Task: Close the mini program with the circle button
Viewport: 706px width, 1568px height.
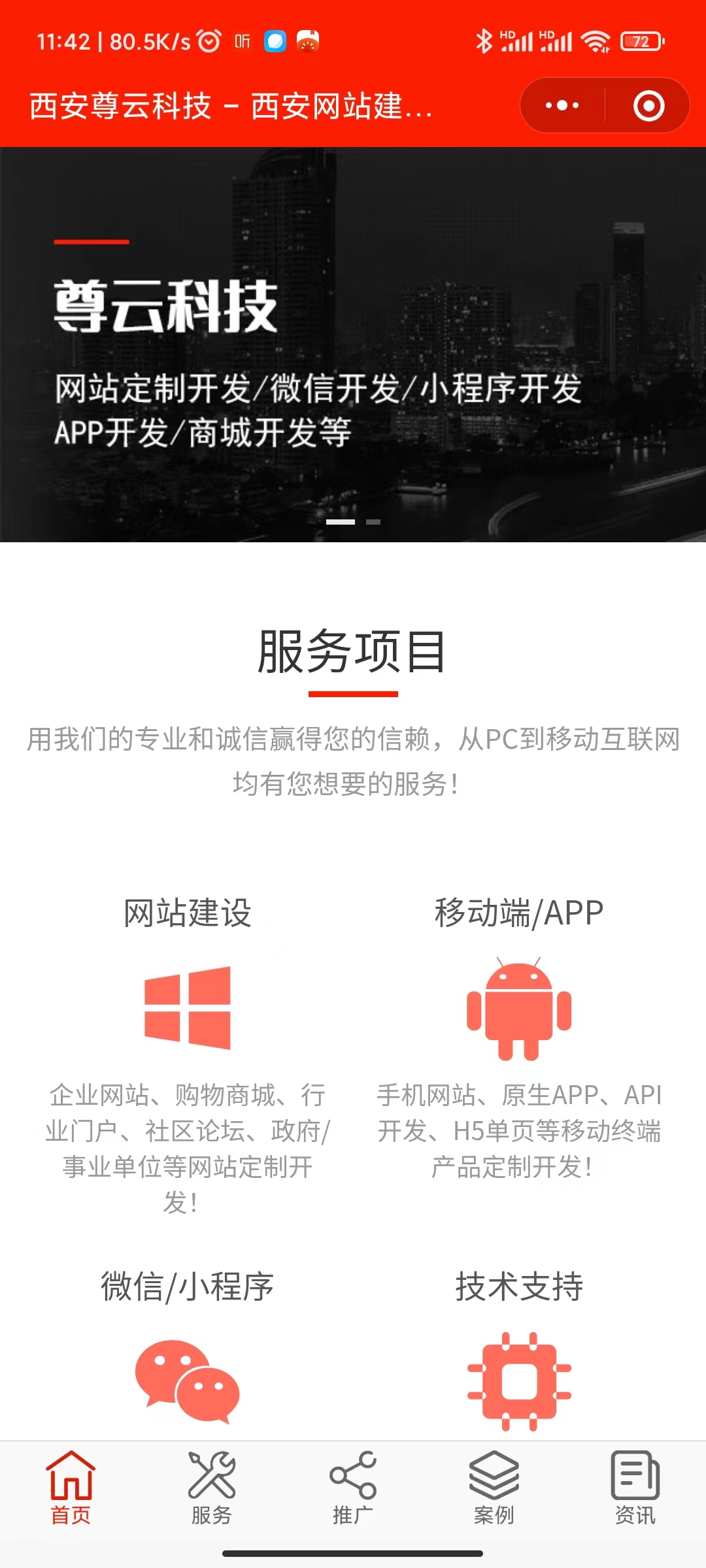Action: (x=648, y=106)
